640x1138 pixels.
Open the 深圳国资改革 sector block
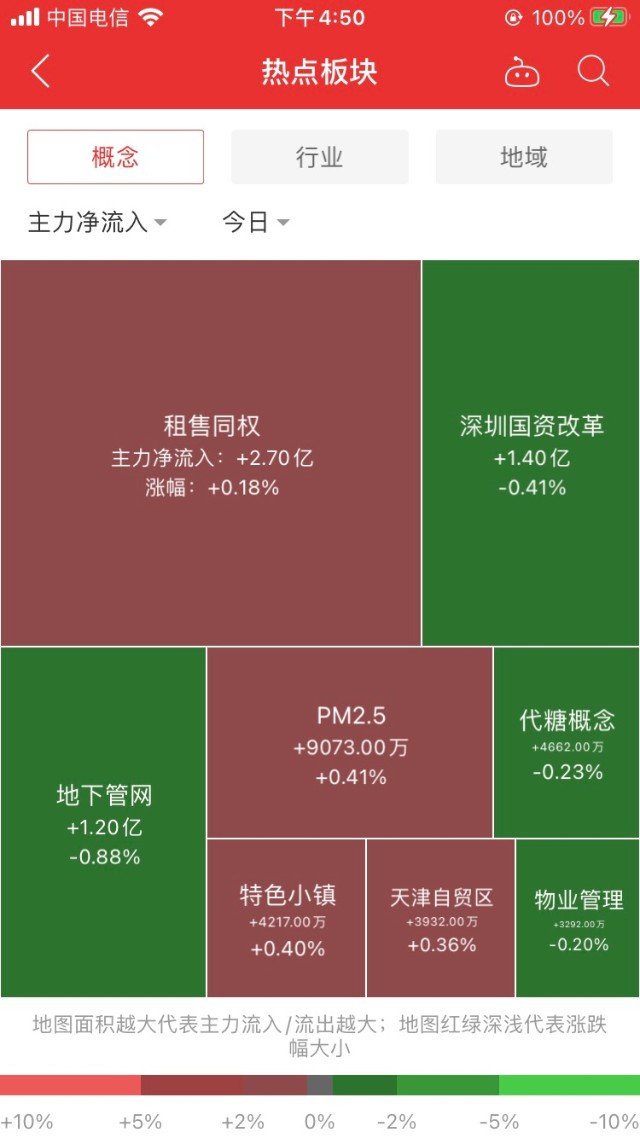click(x=531, y=453)
